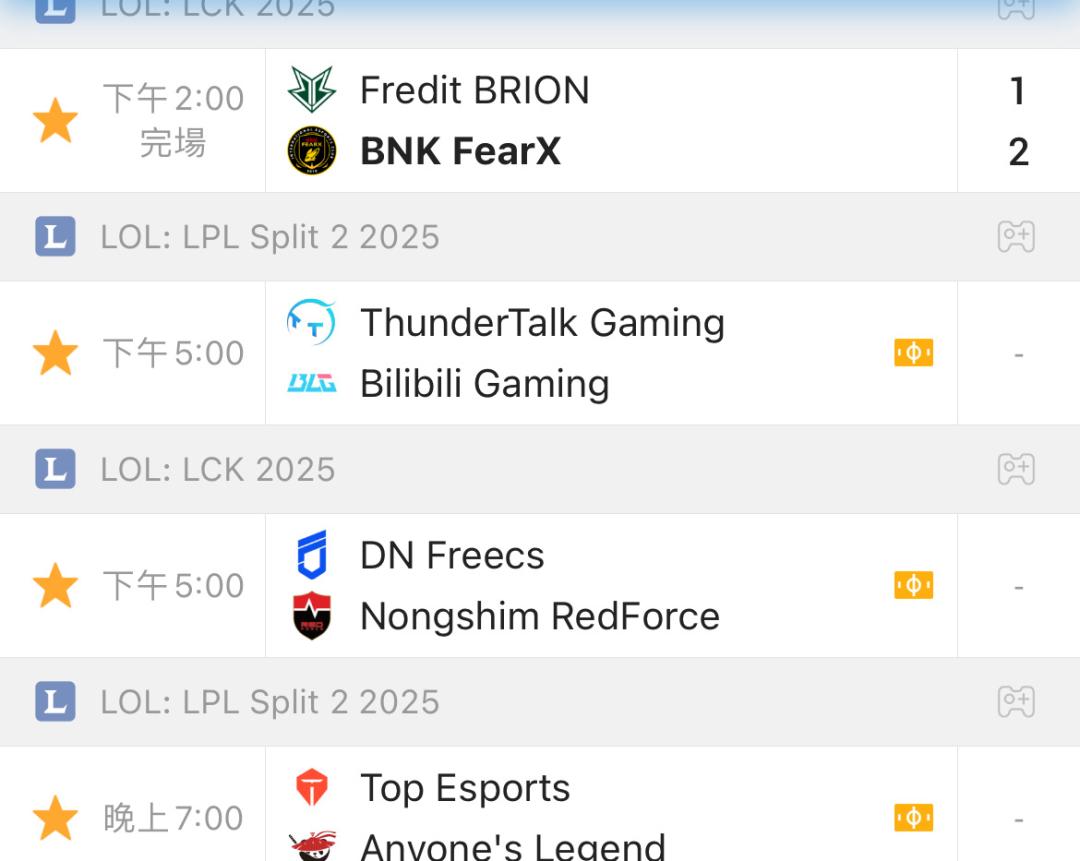This screenshot has width=1080, height=861.
Task: Tap the orange field icon on ThunderTalk's match
Action: (913, 353)
